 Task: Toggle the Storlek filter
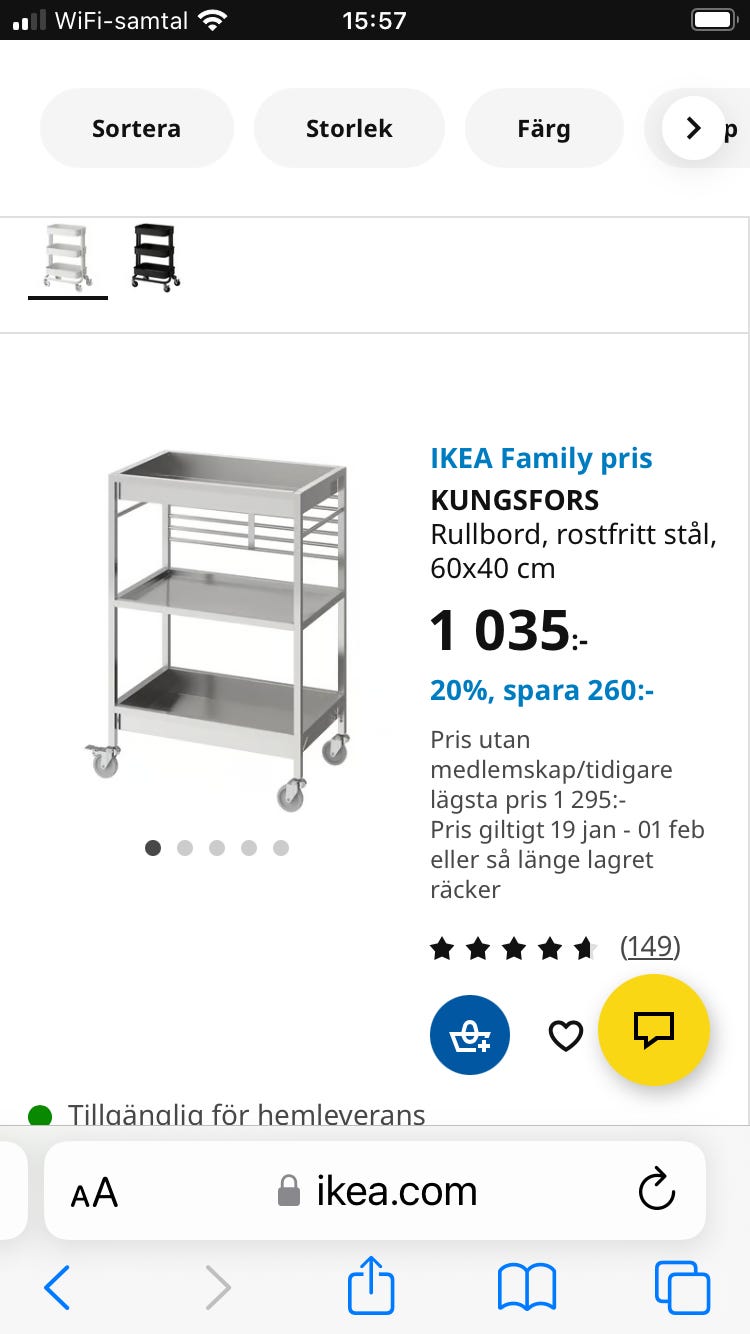(x=349, y=128)
